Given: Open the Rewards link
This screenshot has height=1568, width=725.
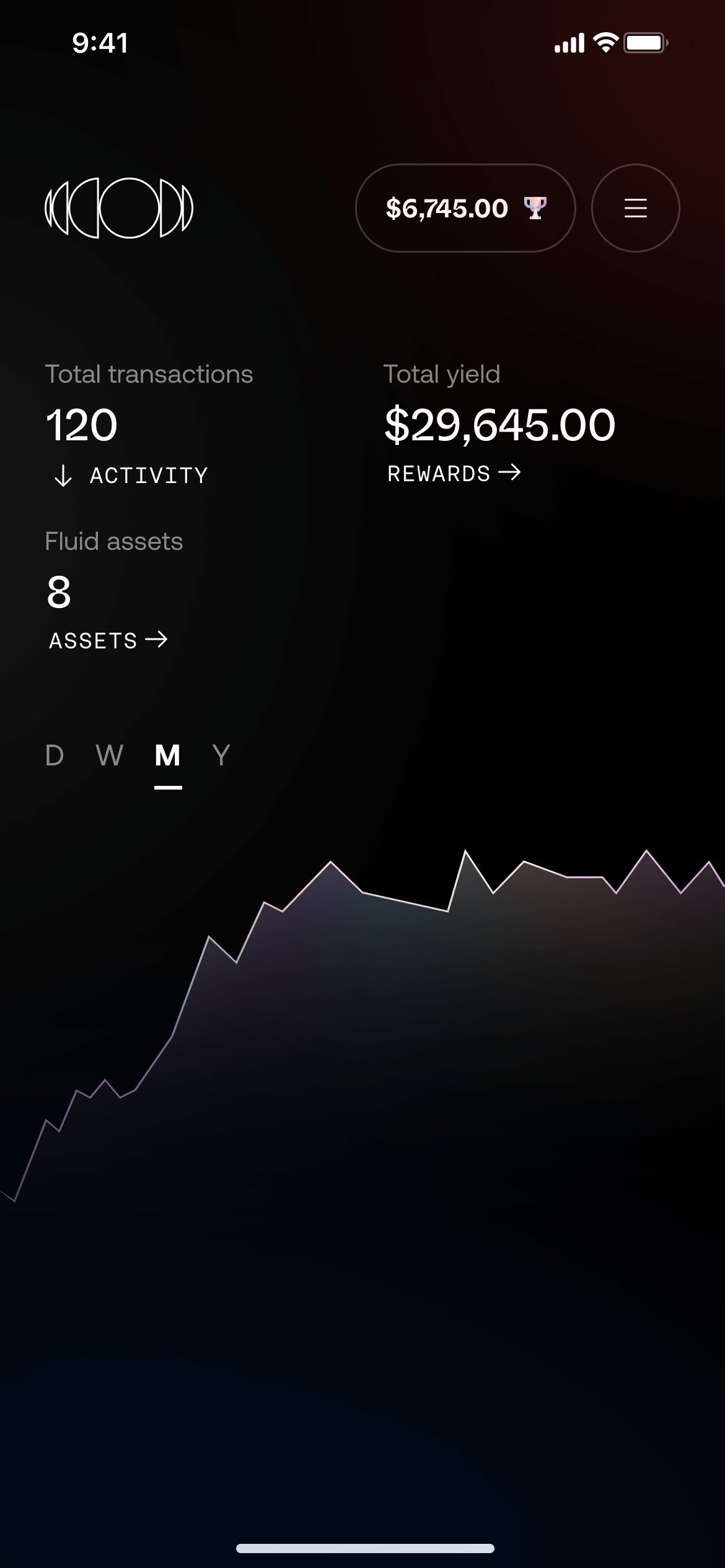Looking at the screenshot, I should coord(454,474).
